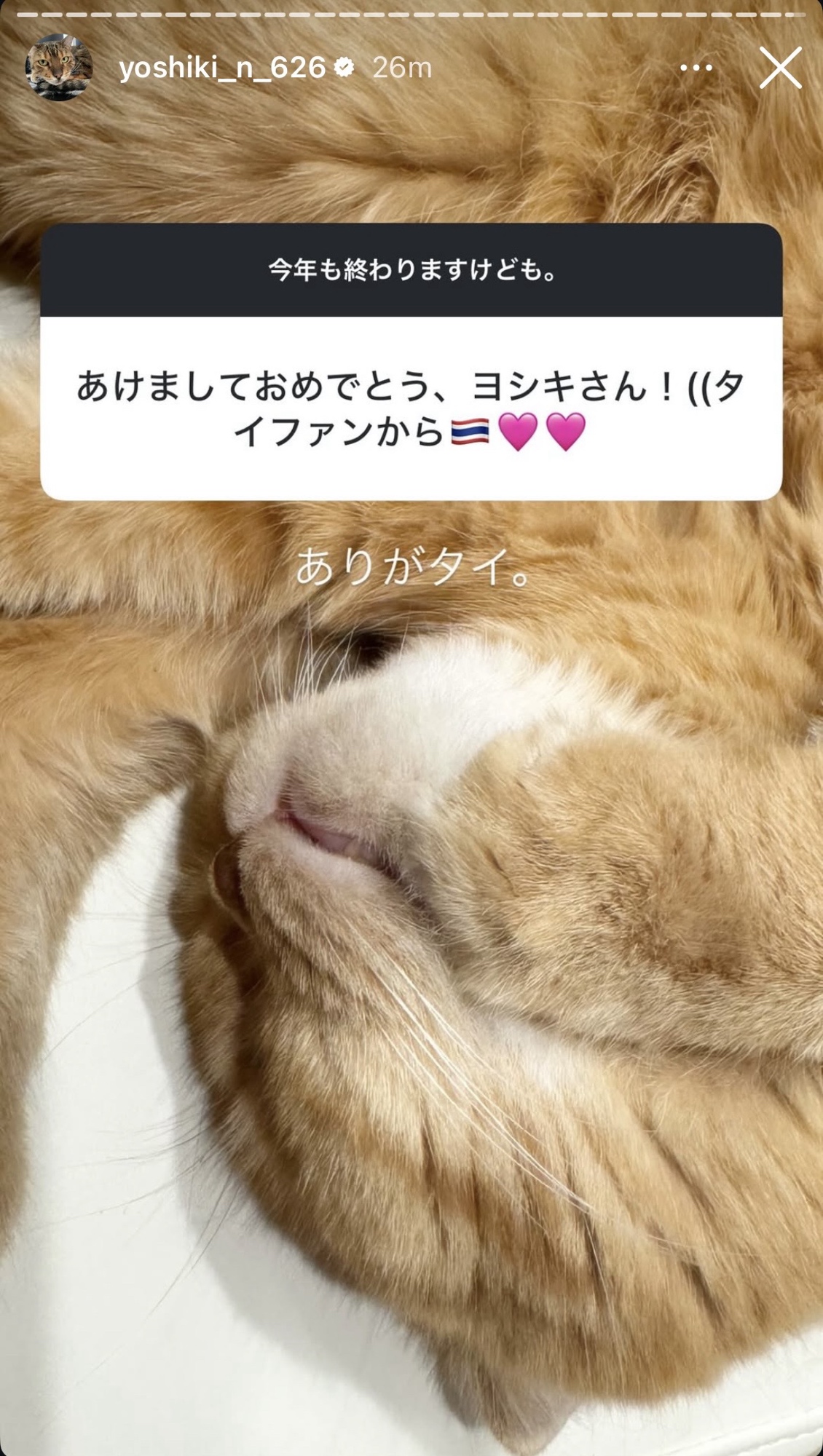This screenshot has height=1456, width=823.
Task: Tap the yoshiki_n_626 username
Action: 222,68
